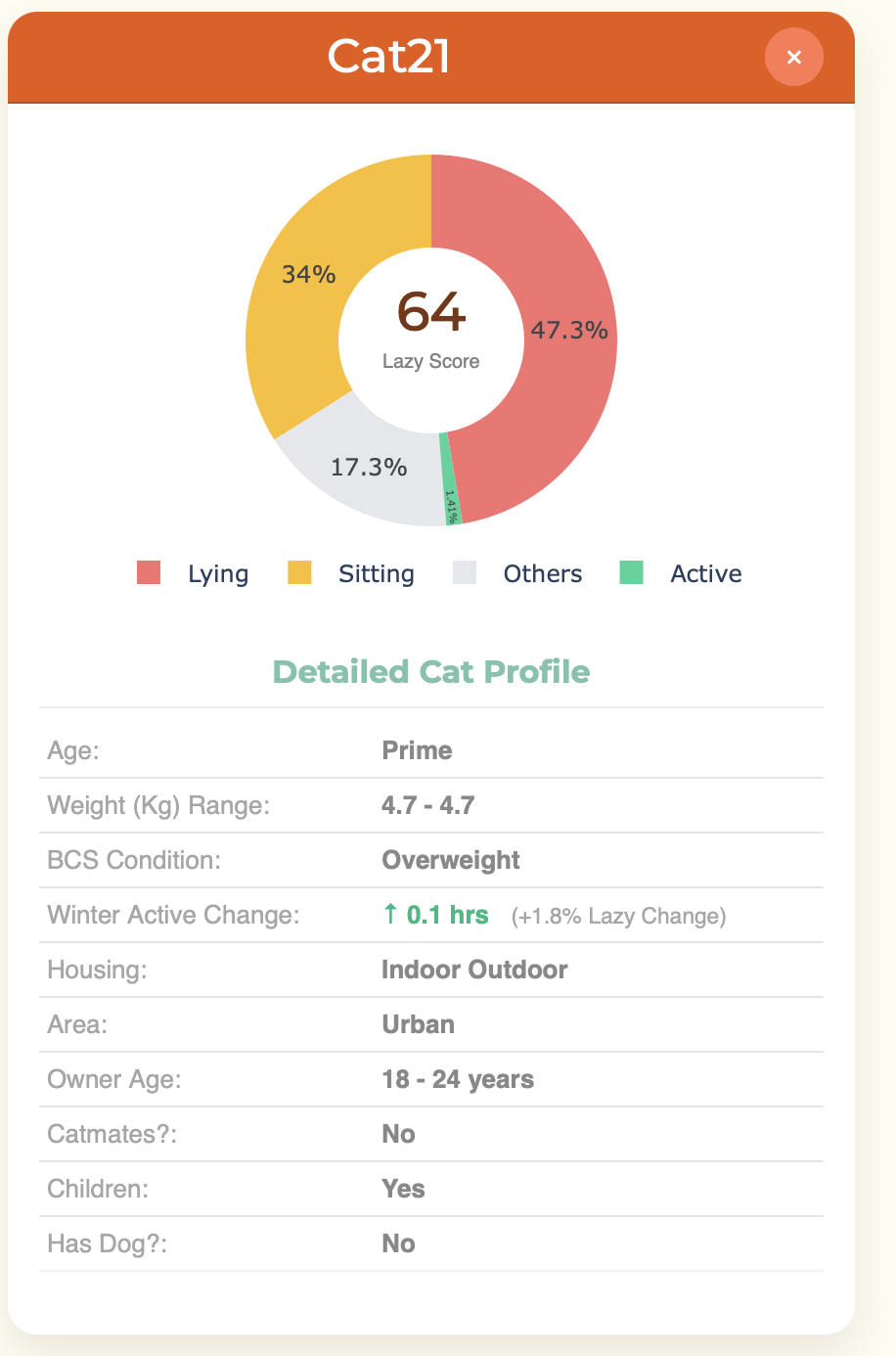Toggle the Lying legend item

click(194, 573)
